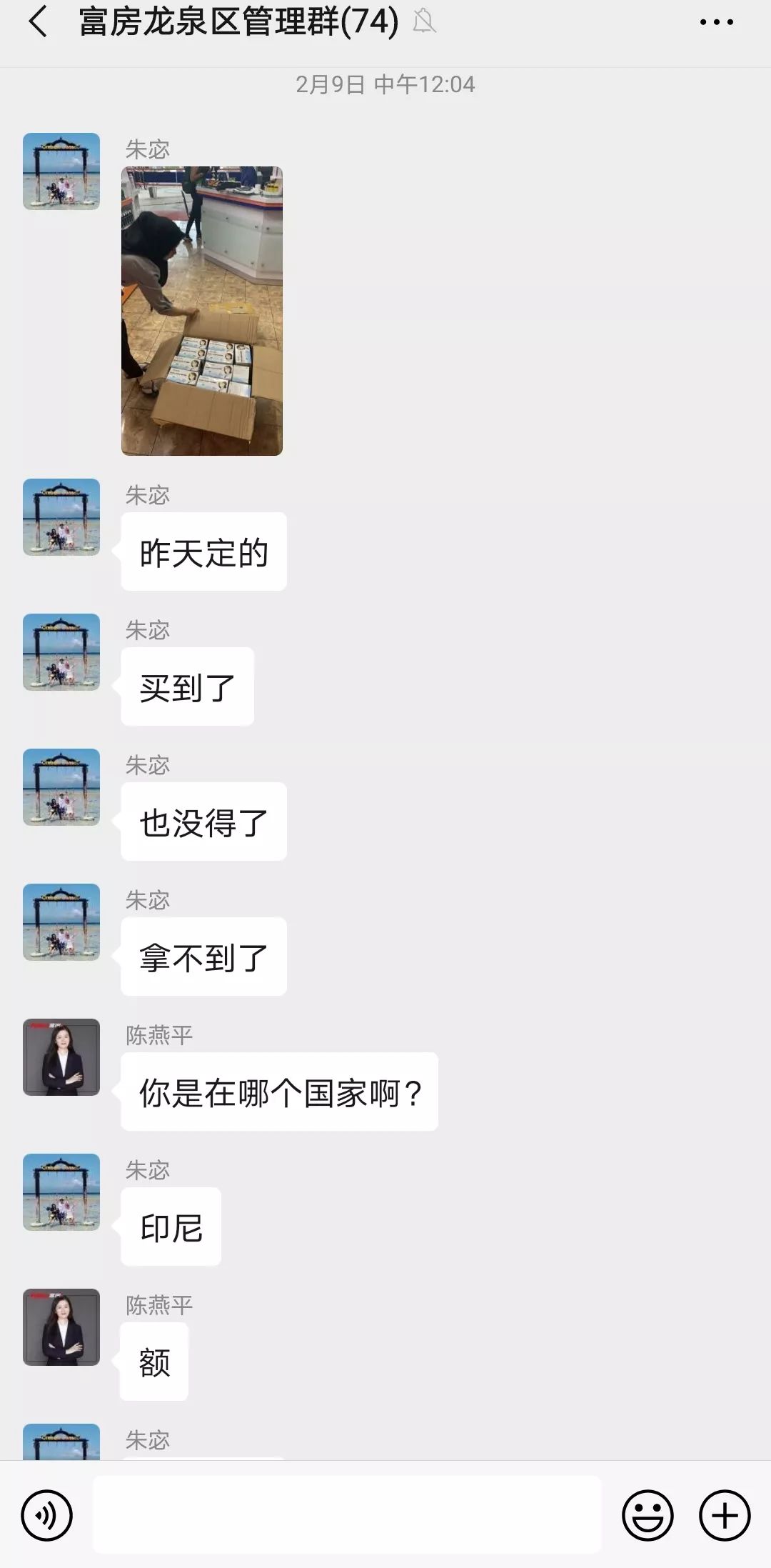Open 陈燕平's avatar next to the country question

coord(61,1057)
